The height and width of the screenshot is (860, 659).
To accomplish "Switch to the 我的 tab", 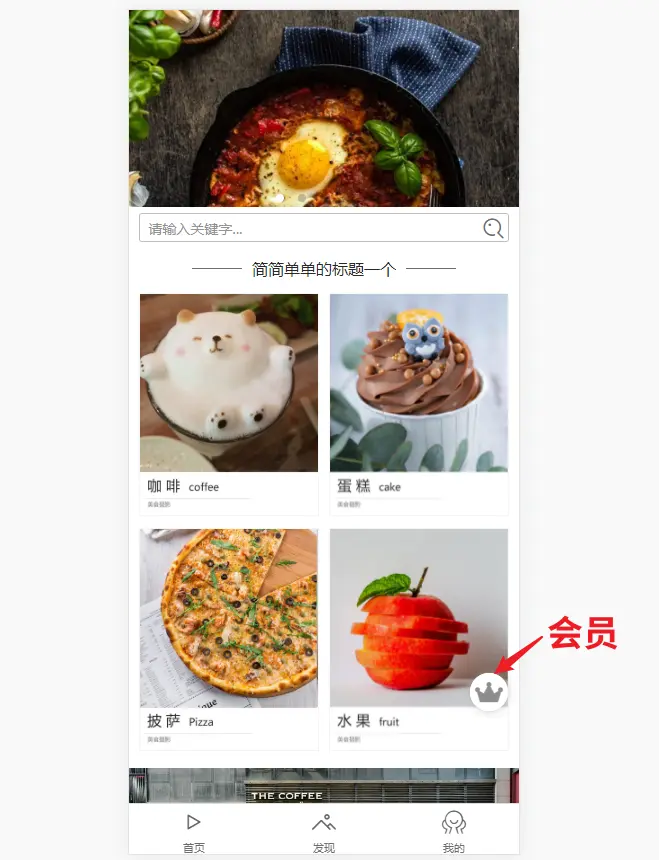I will click(x=454, y=832).
